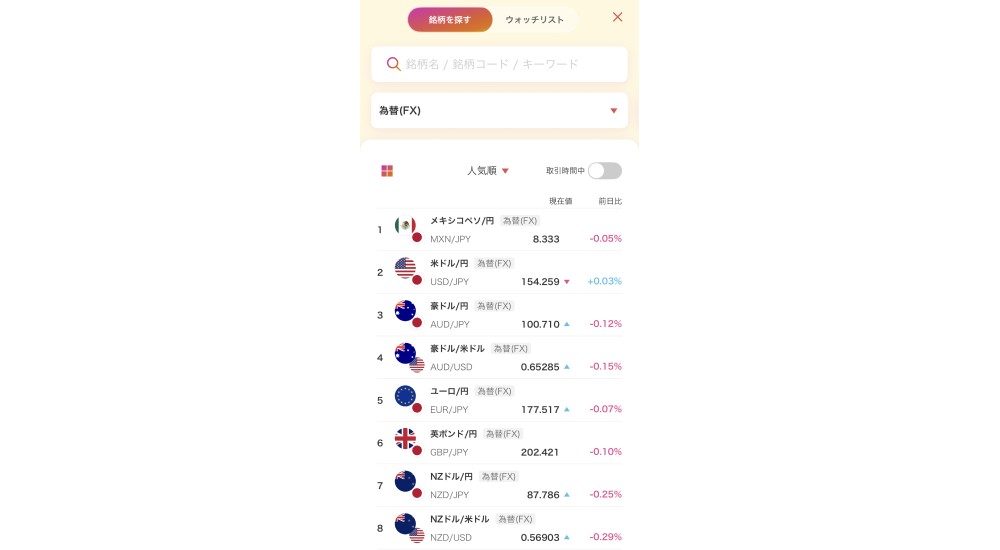Viewport: 1000px width, 550px height.
Task: Switch to the ウォッチリスト tab
Action: (x=534, y=20)
